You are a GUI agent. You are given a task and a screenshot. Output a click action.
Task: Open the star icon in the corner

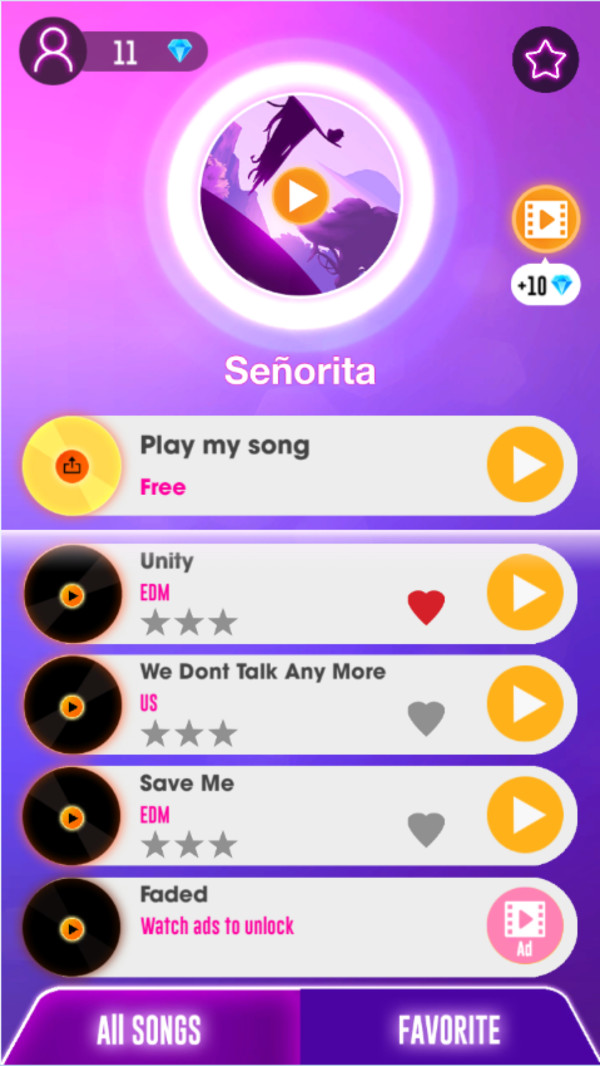tap(545, 60)
